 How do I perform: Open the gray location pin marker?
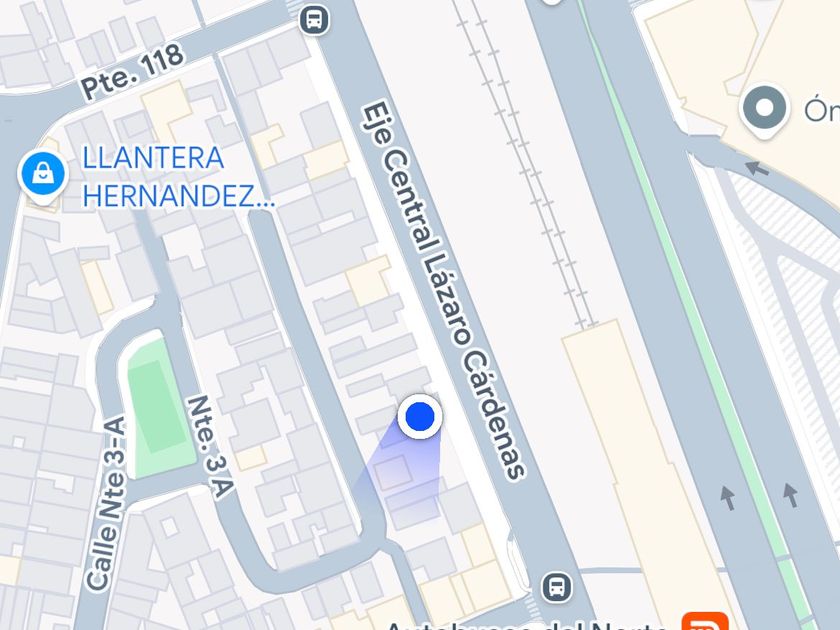tap(765, 110)
